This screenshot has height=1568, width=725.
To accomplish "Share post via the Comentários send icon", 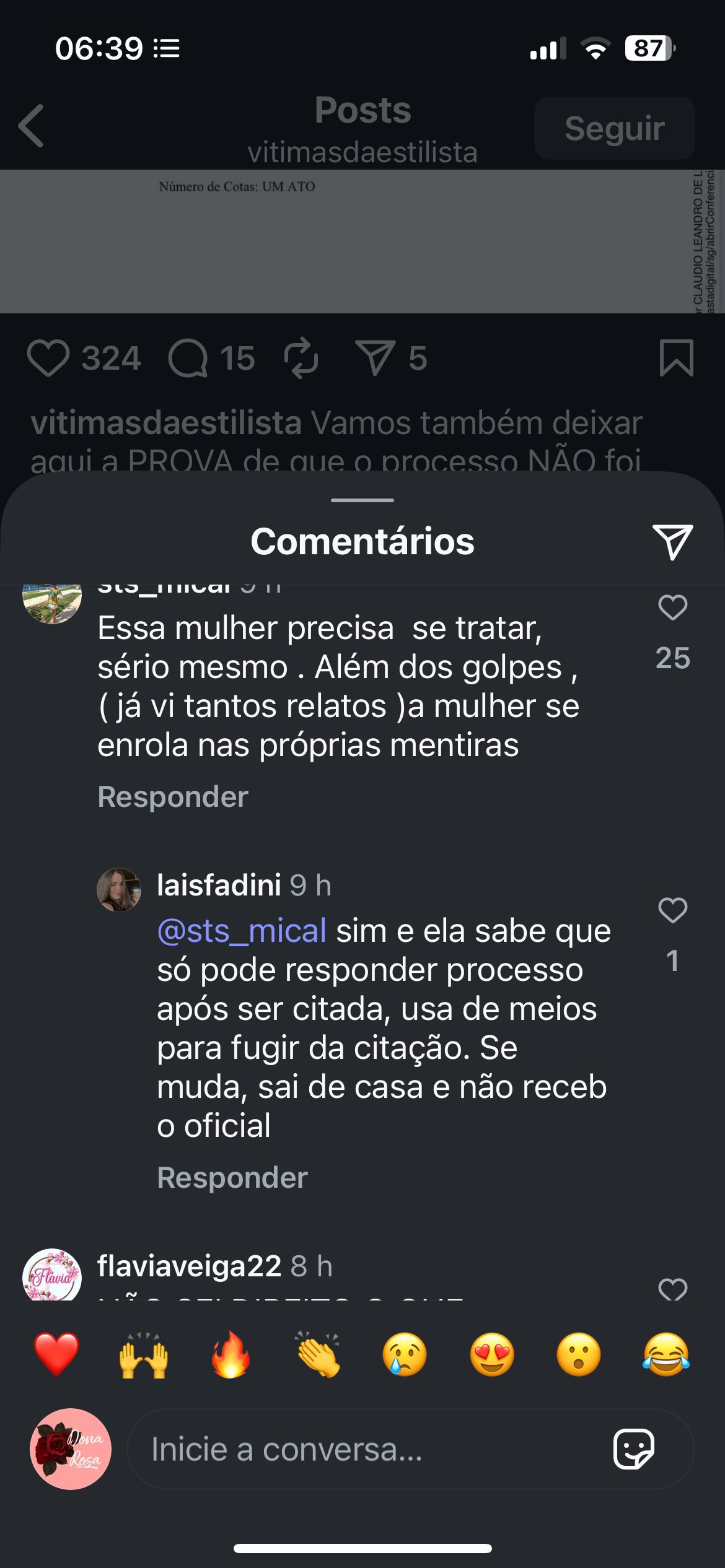I will point(672,542).
